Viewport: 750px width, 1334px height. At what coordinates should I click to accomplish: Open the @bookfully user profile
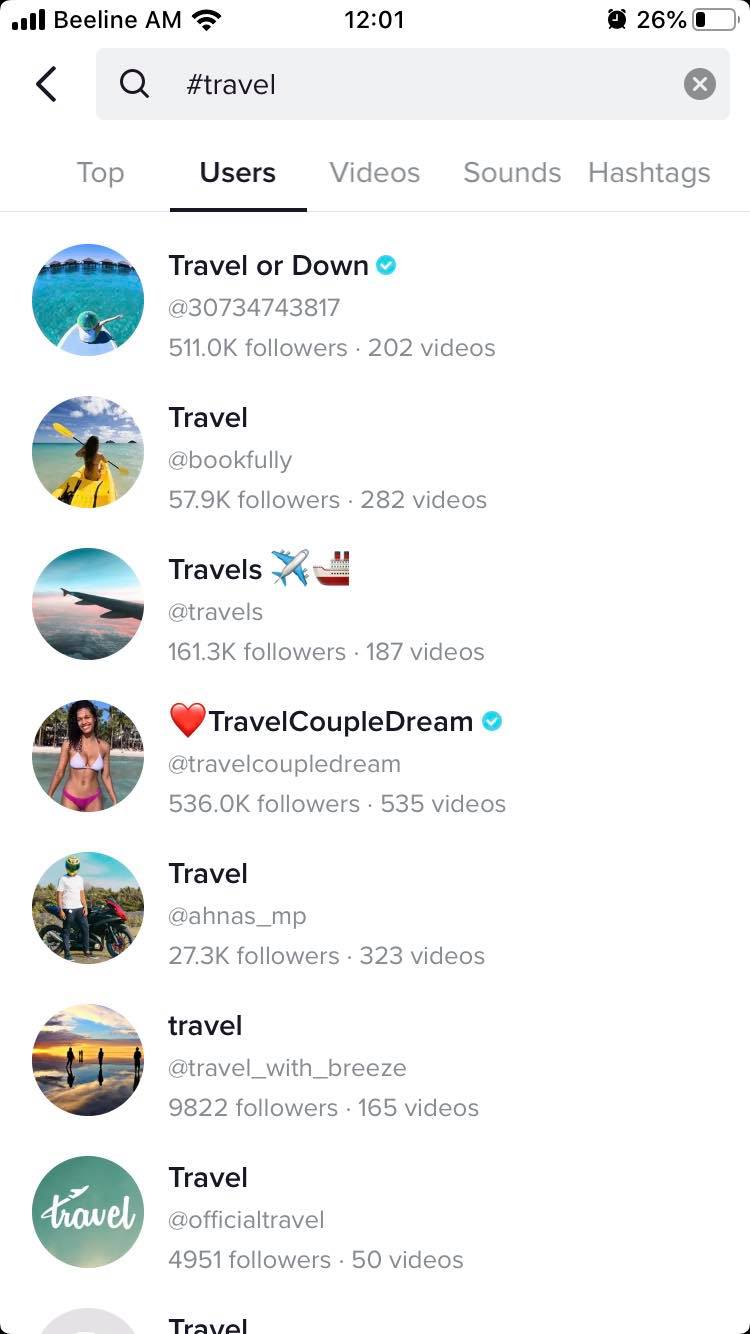point(230,459)
